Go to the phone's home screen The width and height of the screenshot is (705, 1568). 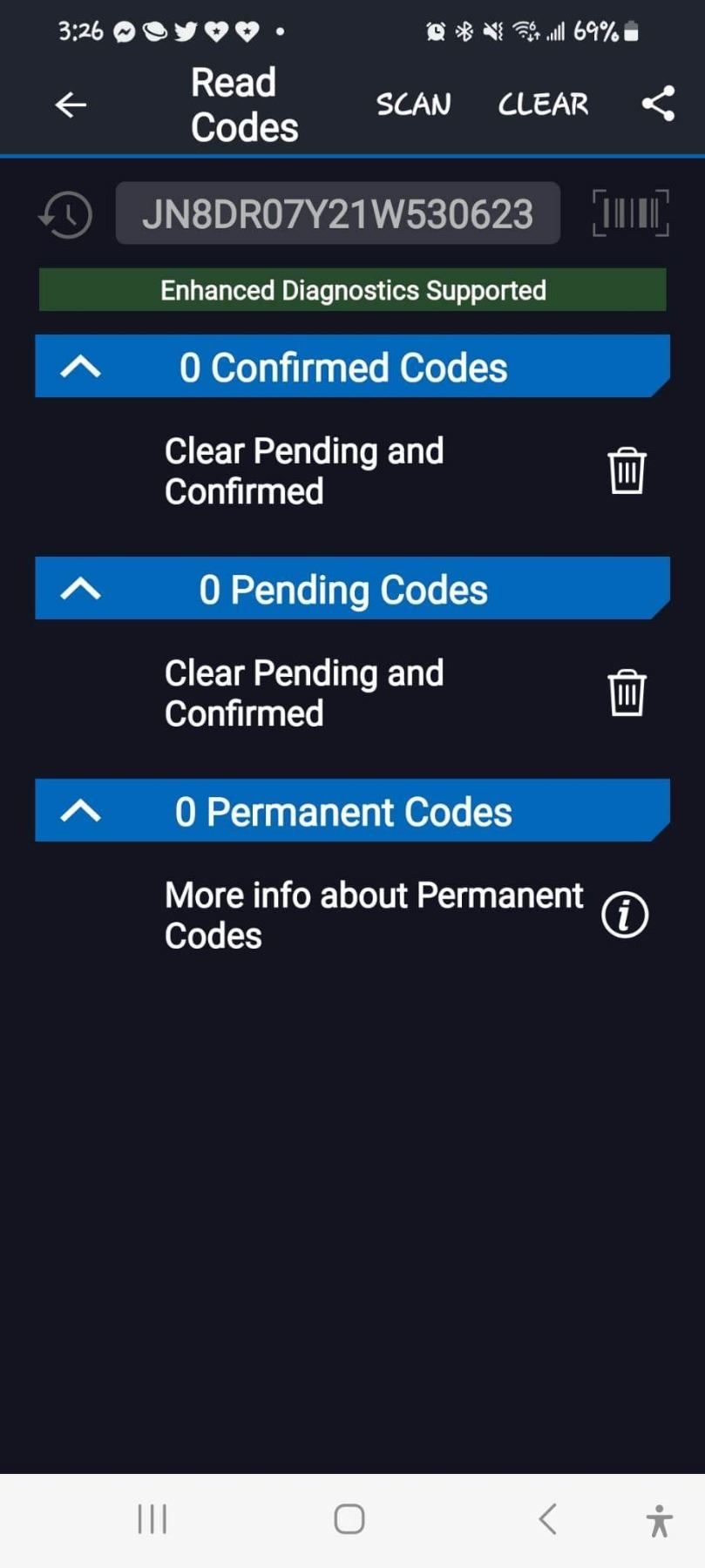(x=349, y=1519)
